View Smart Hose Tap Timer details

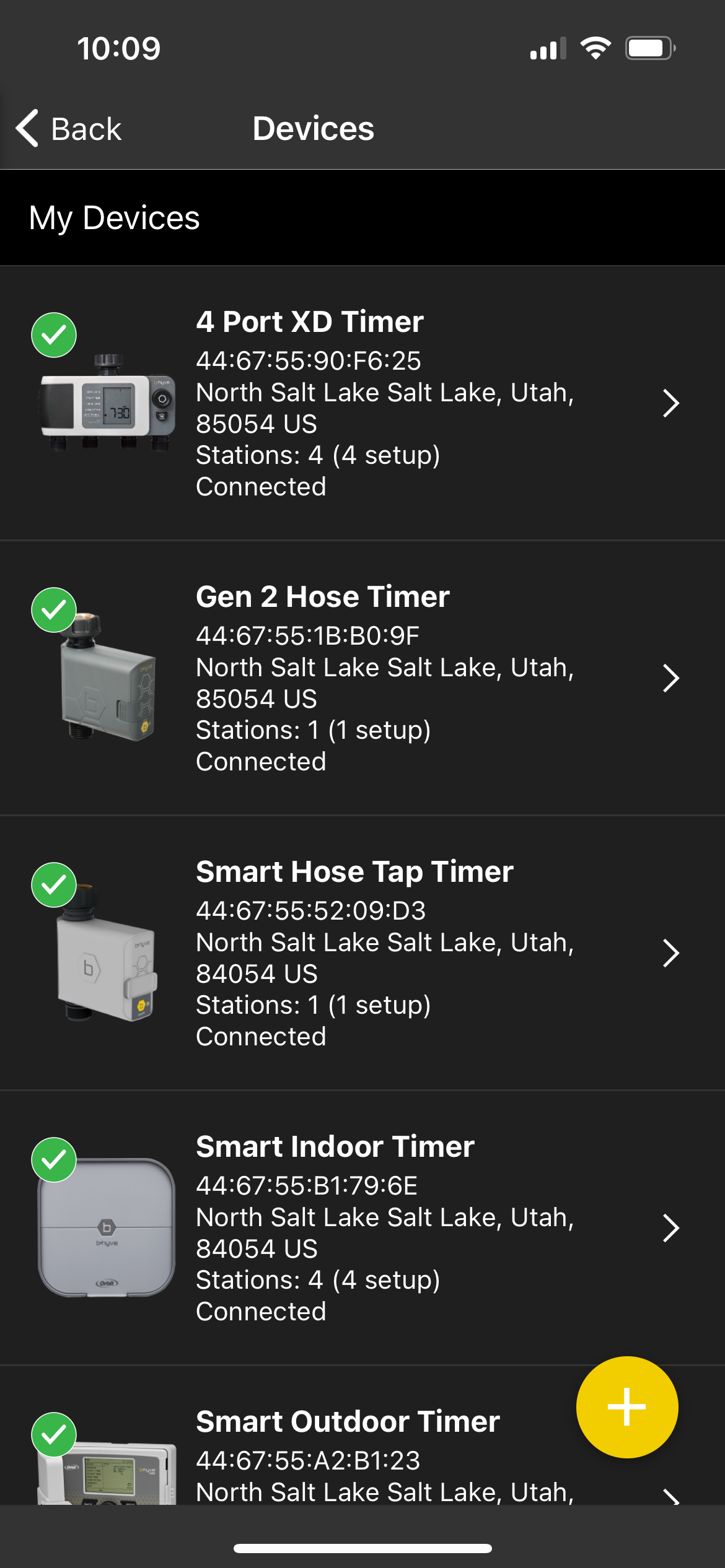coord(362,953)
